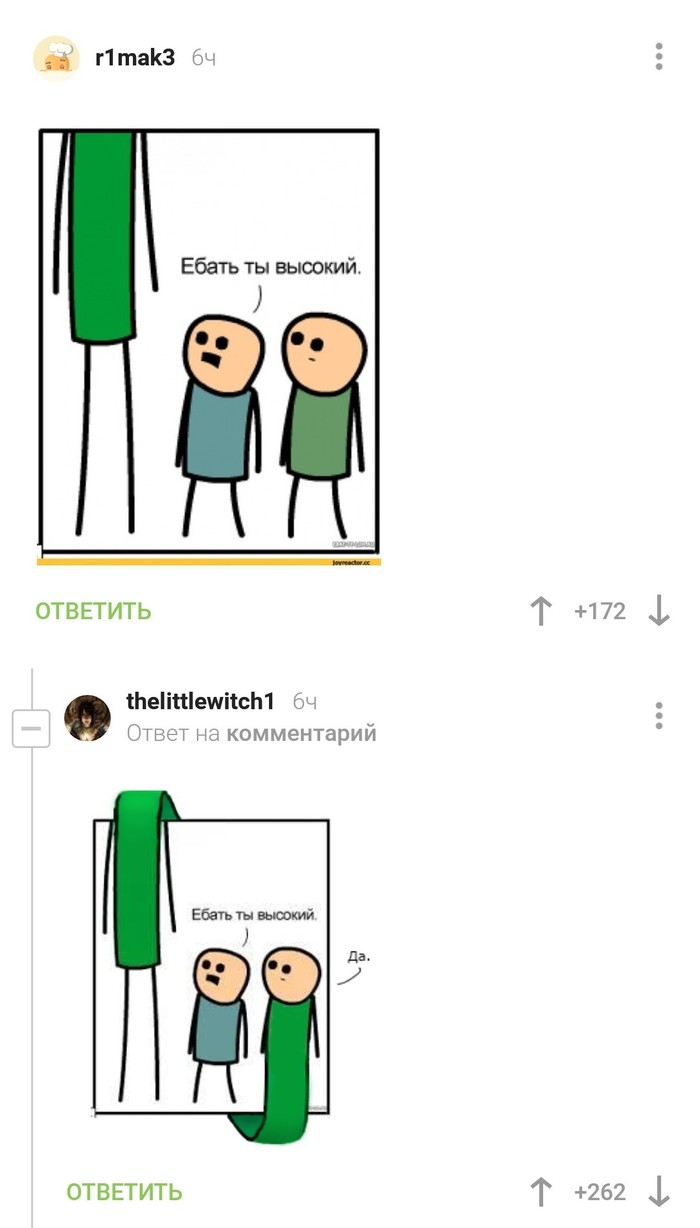Screen dimensions: 700x1228
Task: Upvote r1mak3's comment
Action: 541,611
